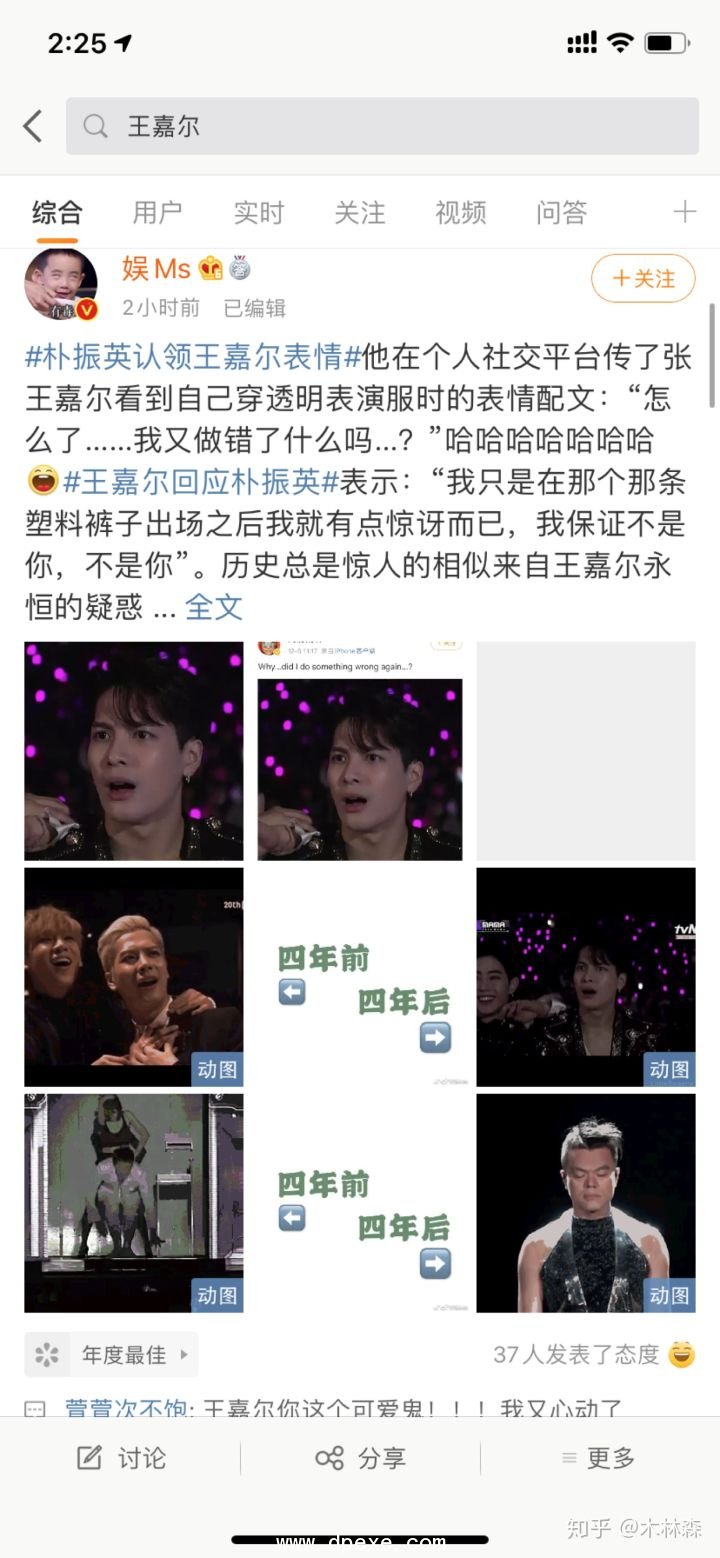Follow 娱Ms with the +关注 button
This screenshot has width=720, height=1558.
pos(643,278)
